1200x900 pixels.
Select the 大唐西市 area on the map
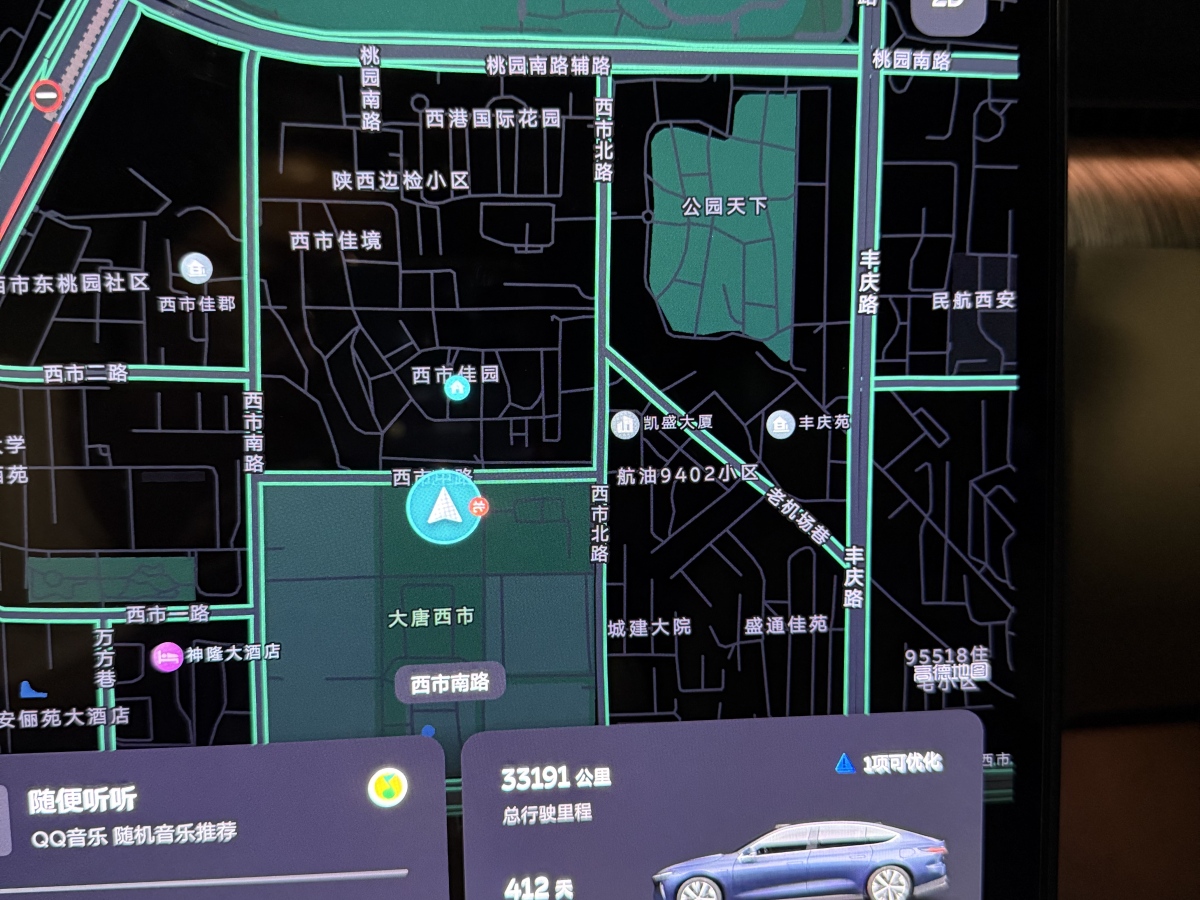(x=431, y=618)
